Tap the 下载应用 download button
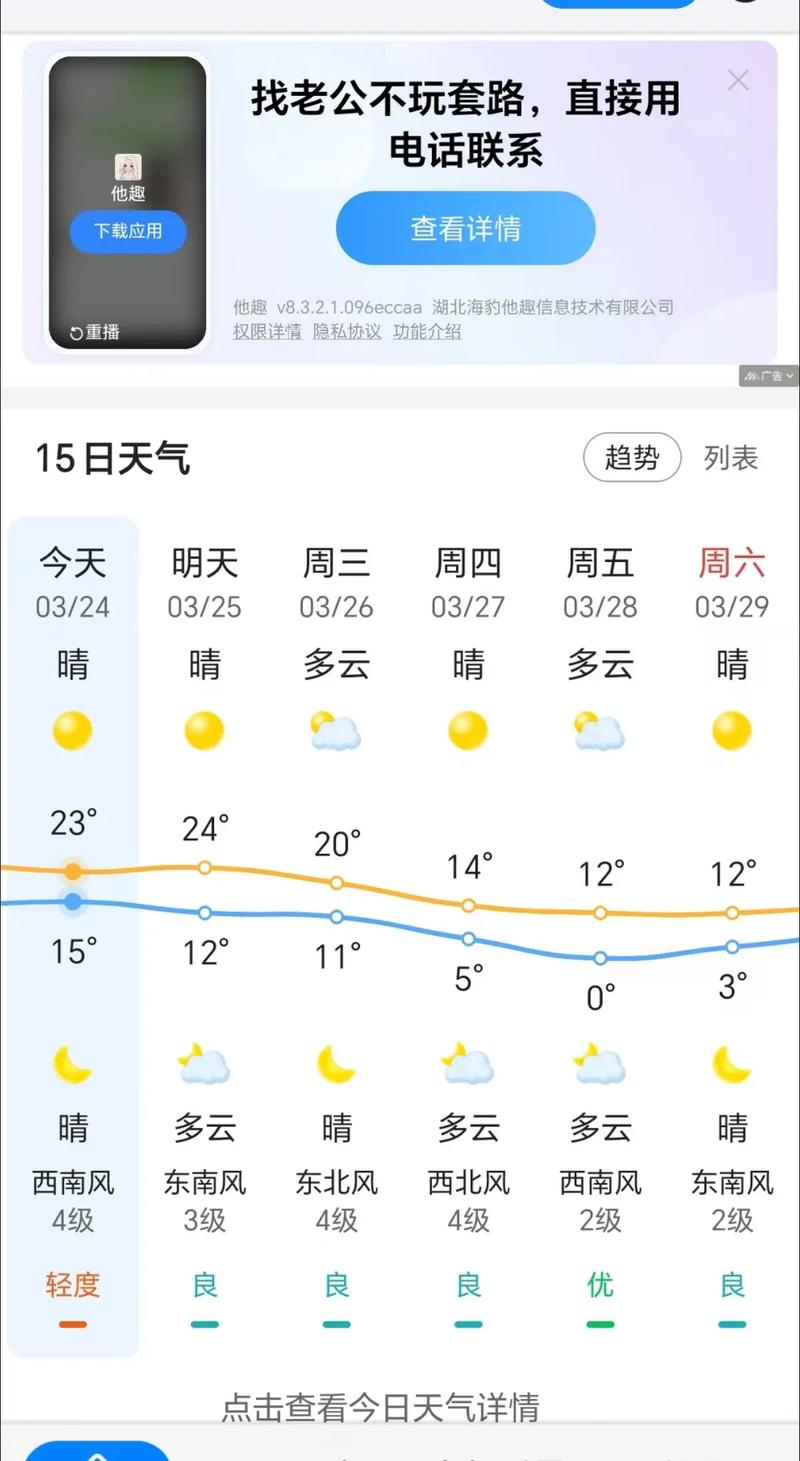Screen dimensions: 800x1461 click(128, 231)
